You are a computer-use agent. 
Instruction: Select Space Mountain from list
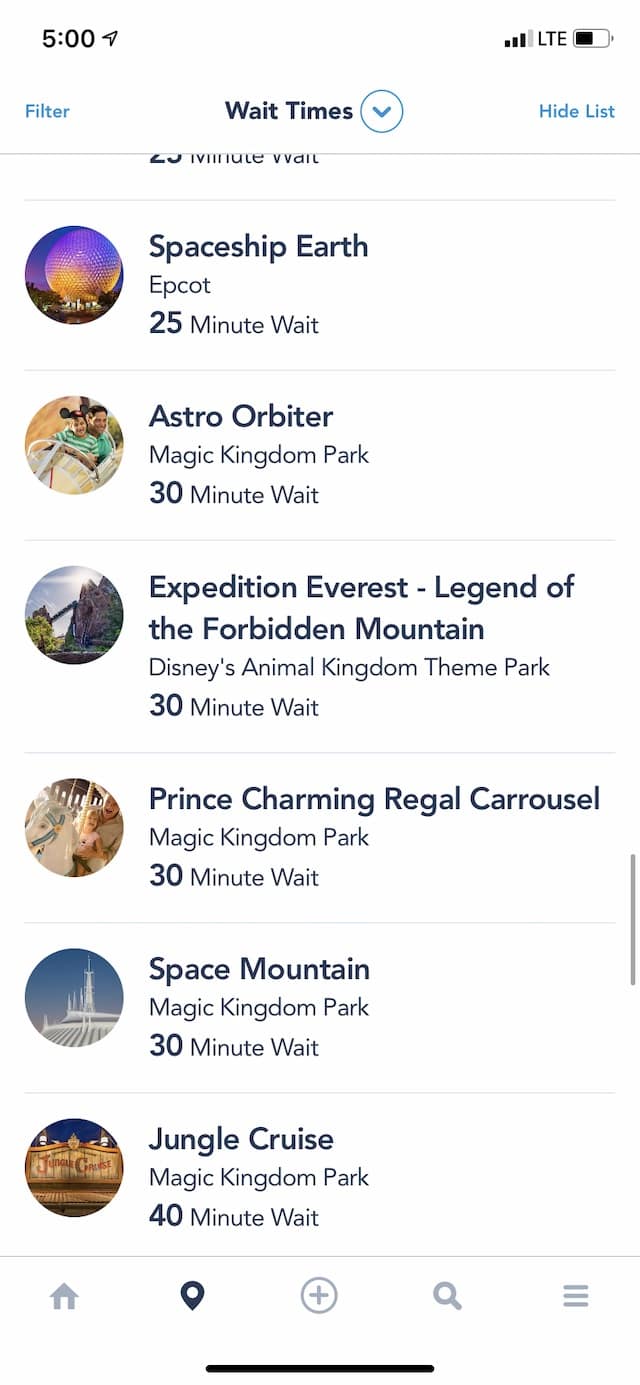pyautogui.click(x=320, y=1007)
